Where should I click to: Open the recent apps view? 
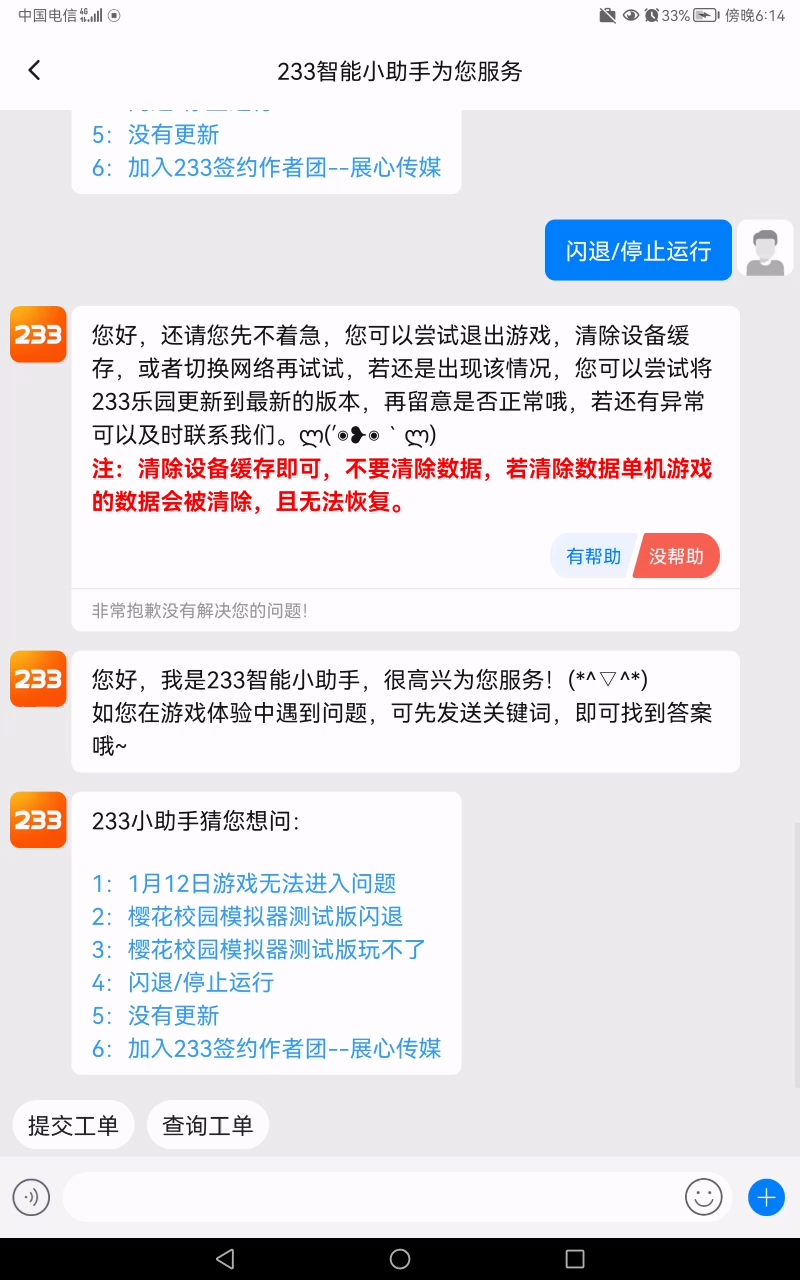[574, 1259]
